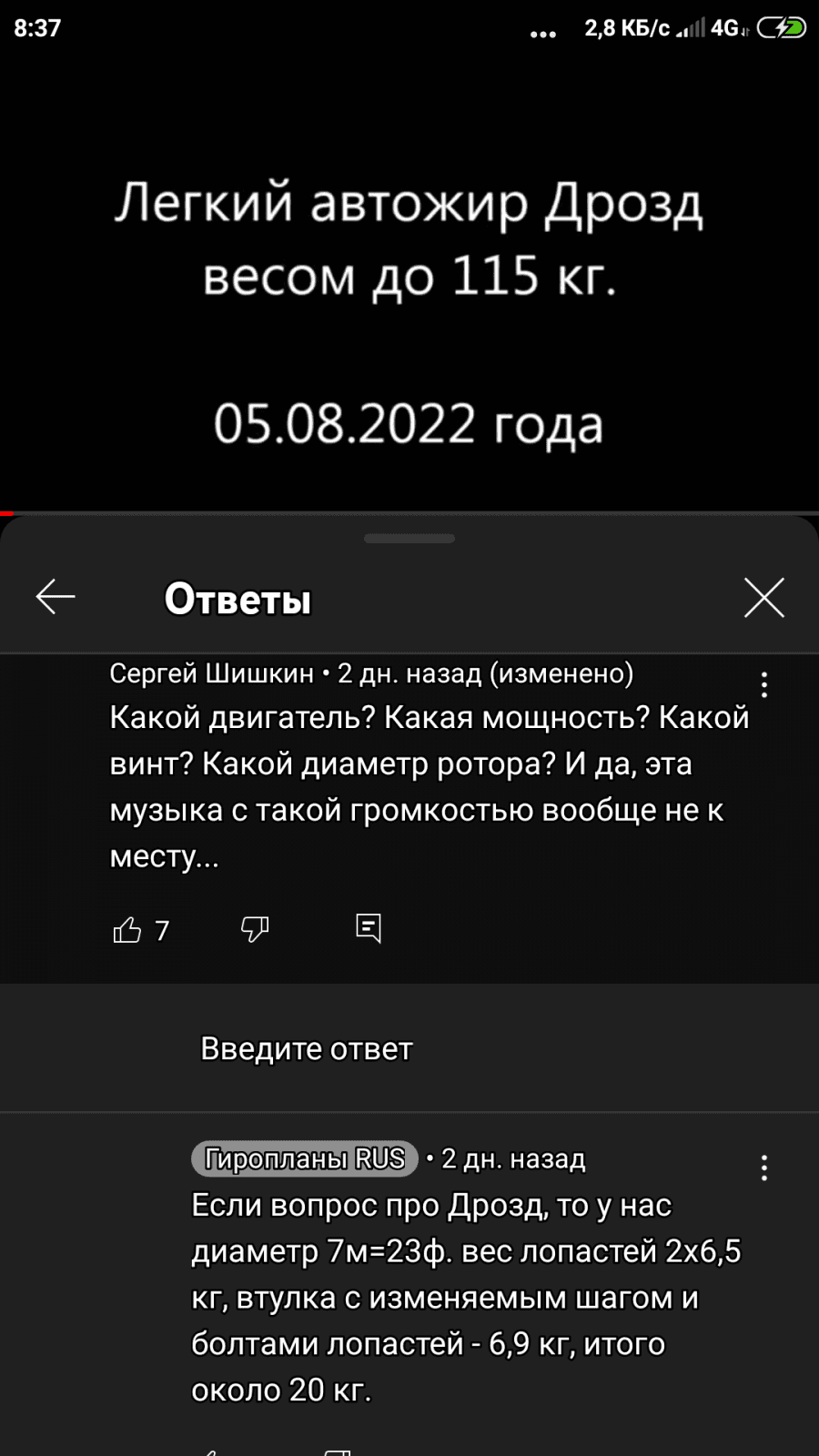Tap the back arrow to exit replies
This screenshot has width=819, height=1456.
(55, 596)
